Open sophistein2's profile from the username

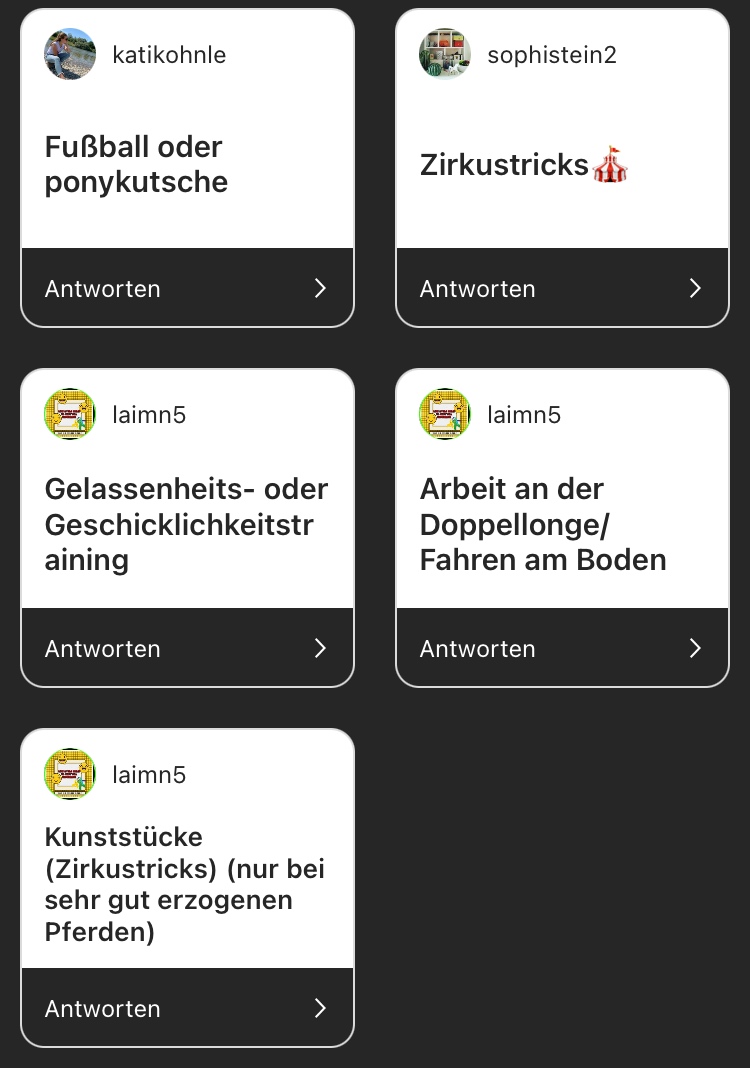click(x=551, y=55)
